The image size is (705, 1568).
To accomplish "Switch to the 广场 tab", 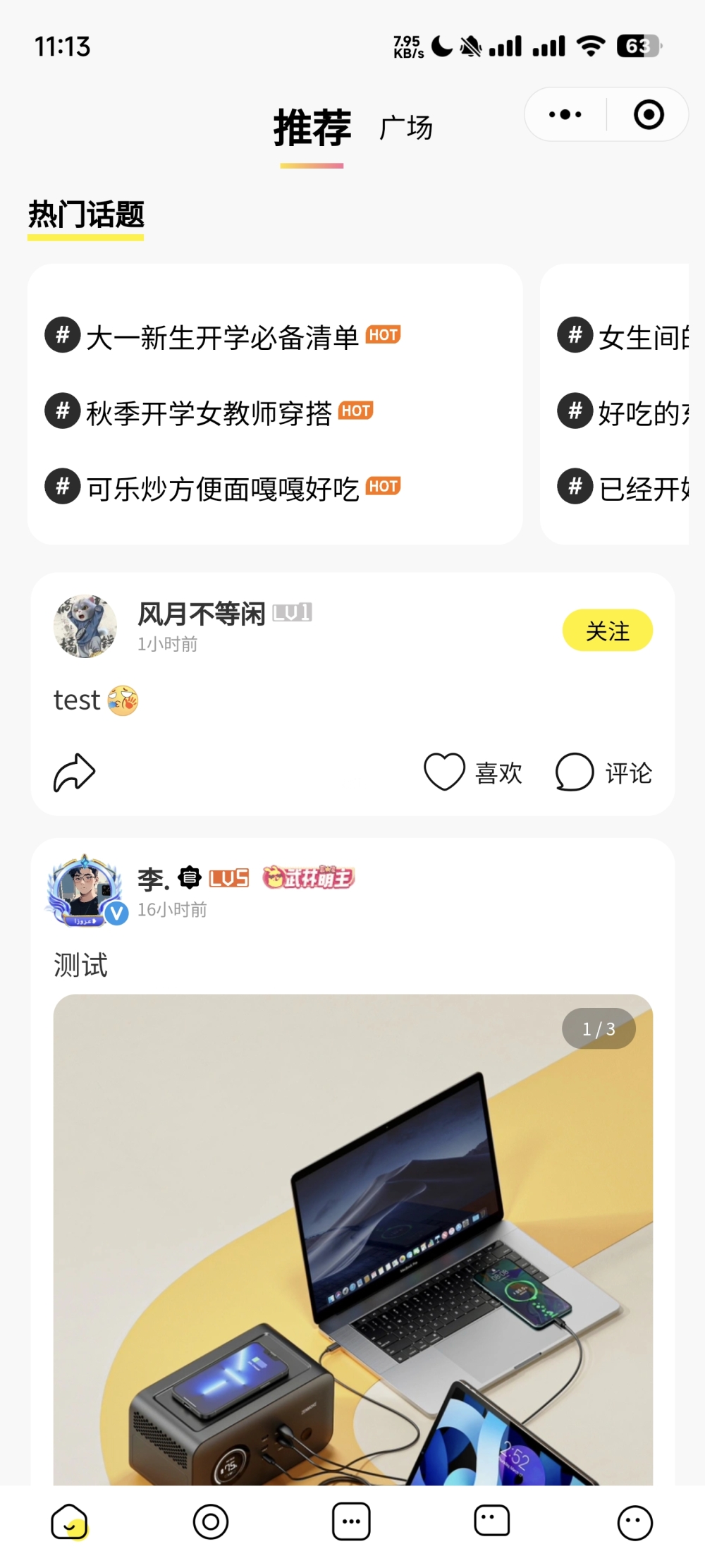I will tap(406, 128).
